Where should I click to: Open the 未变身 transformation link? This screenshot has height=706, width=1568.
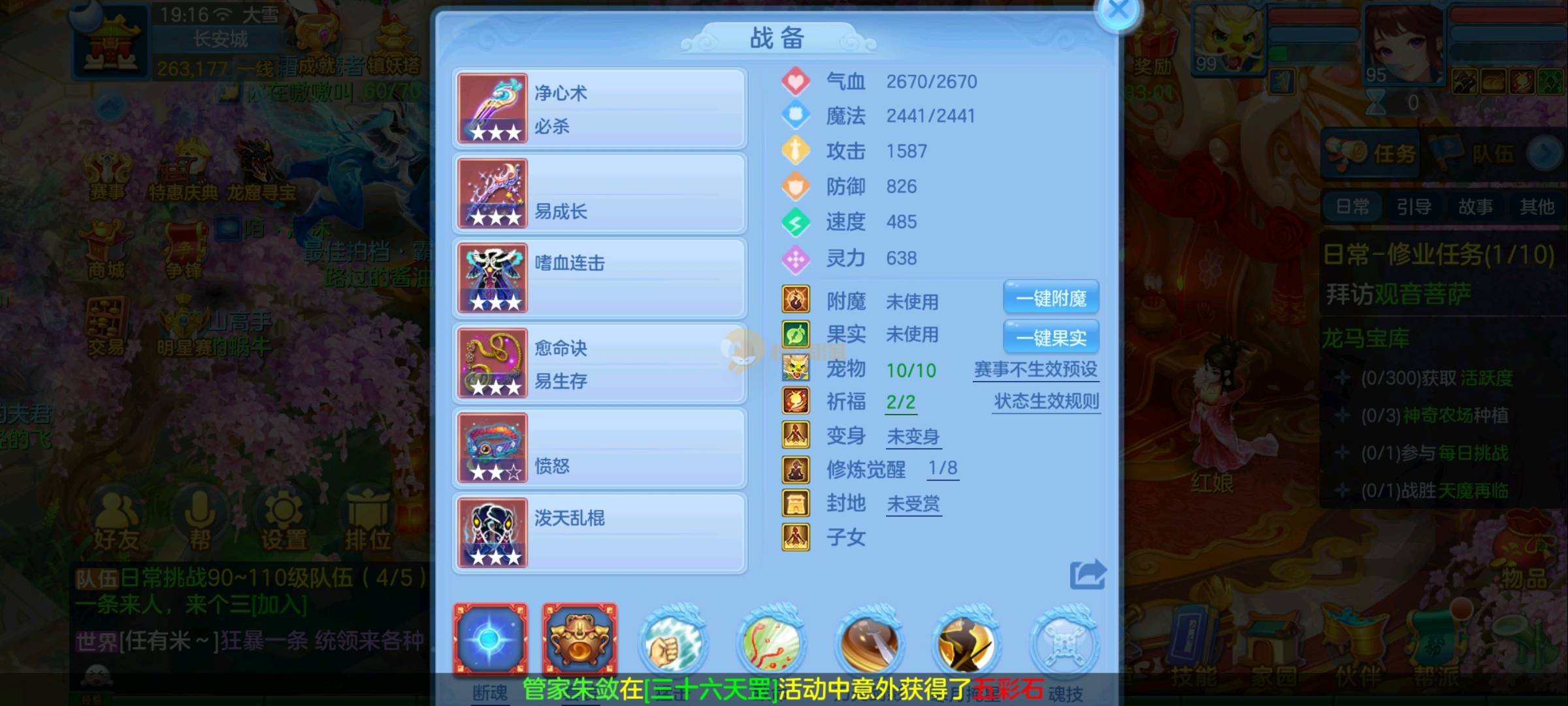(x=913, y=437)
